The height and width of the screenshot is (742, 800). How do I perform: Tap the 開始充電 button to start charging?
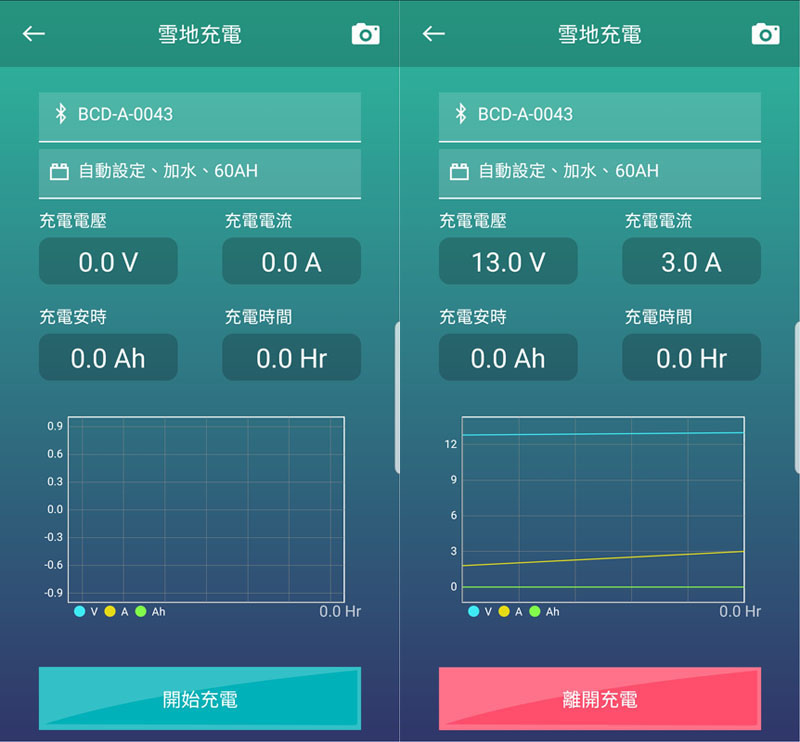[200, 698]
